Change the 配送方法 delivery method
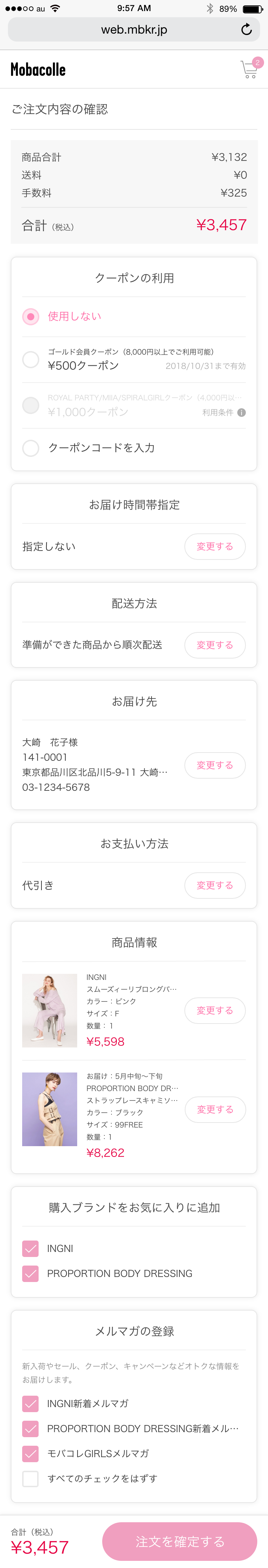Viewport: 268px width, 1568px height. click(214, 645)
